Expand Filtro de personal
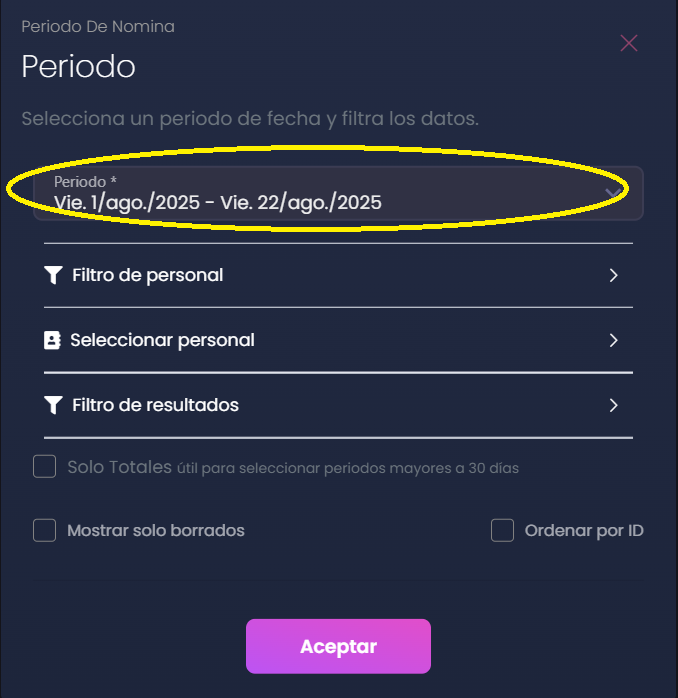Image resolution: width=678 pixels, height=698 pixels. click(x=338, y=275)
